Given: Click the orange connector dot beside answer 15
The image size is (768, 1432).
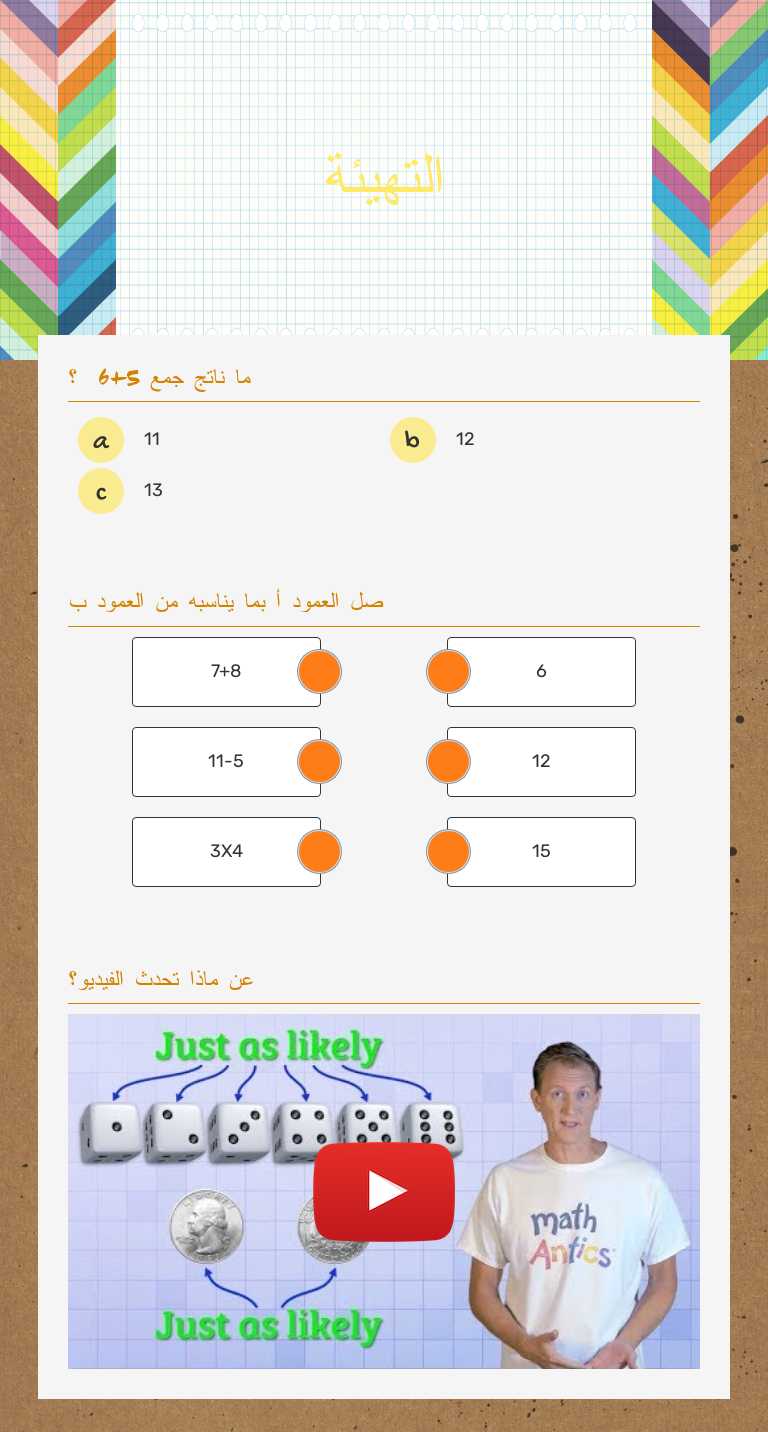Looking at the screenshot, I should pyautogui.click(x=448, y=851).
